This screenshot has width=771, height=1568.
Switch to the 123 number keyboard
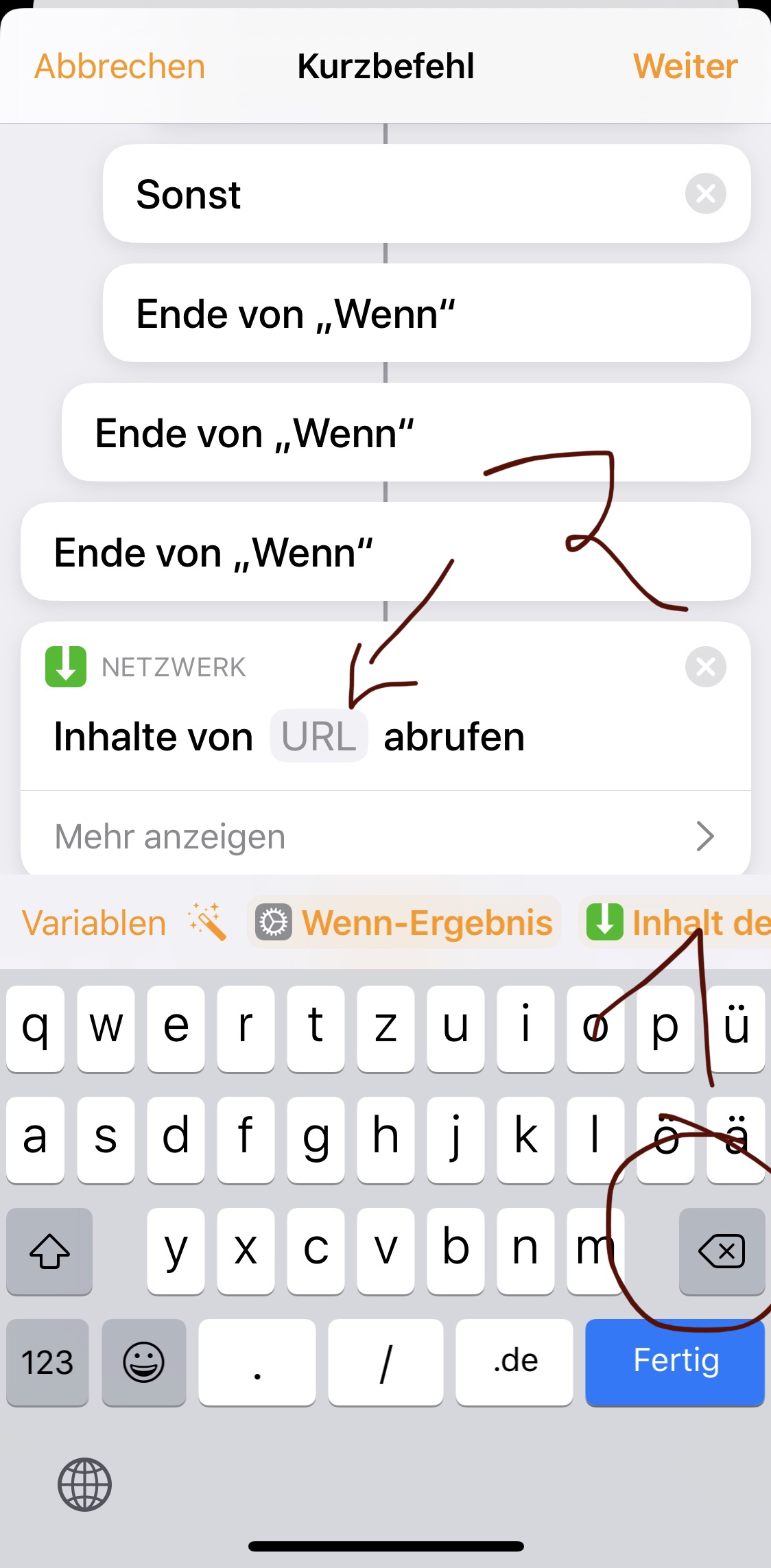coord(47,1362)
